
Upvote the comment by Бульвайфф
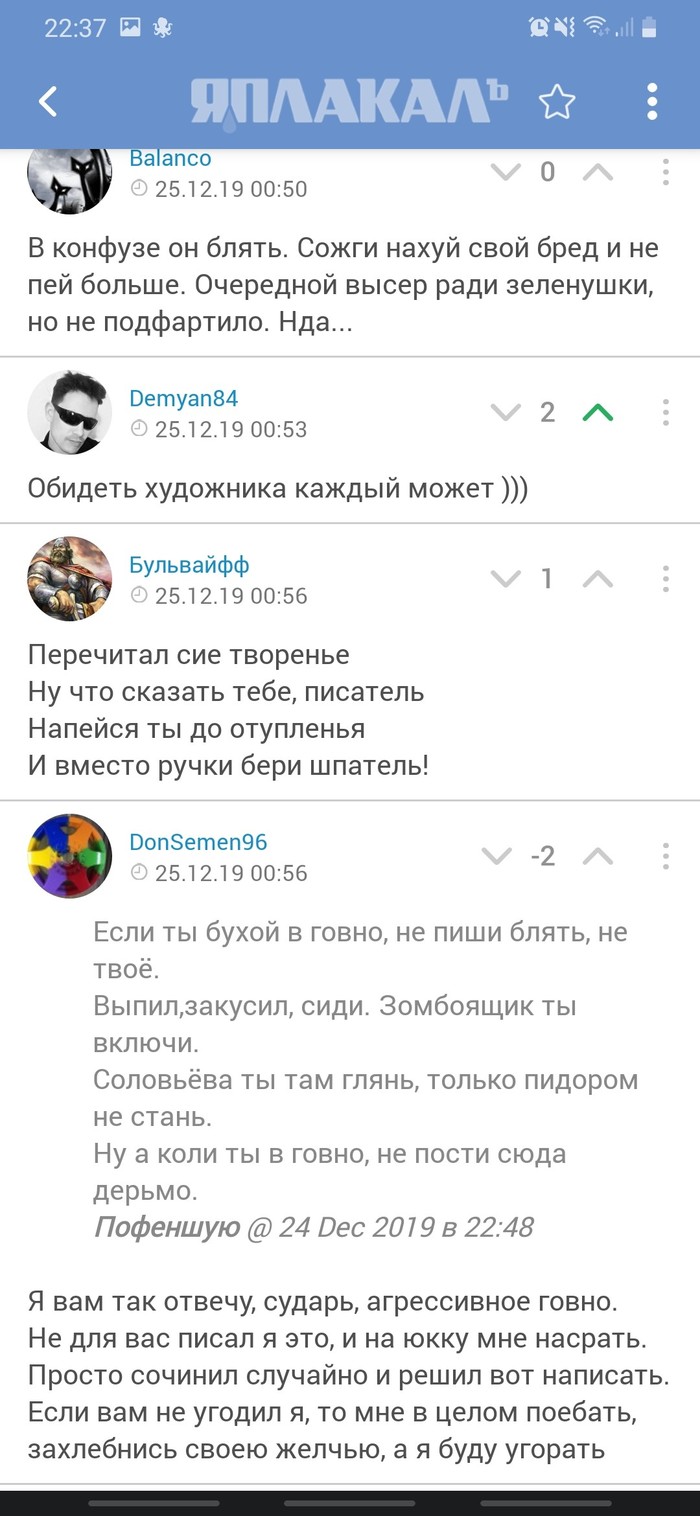(x=598, y=578)
